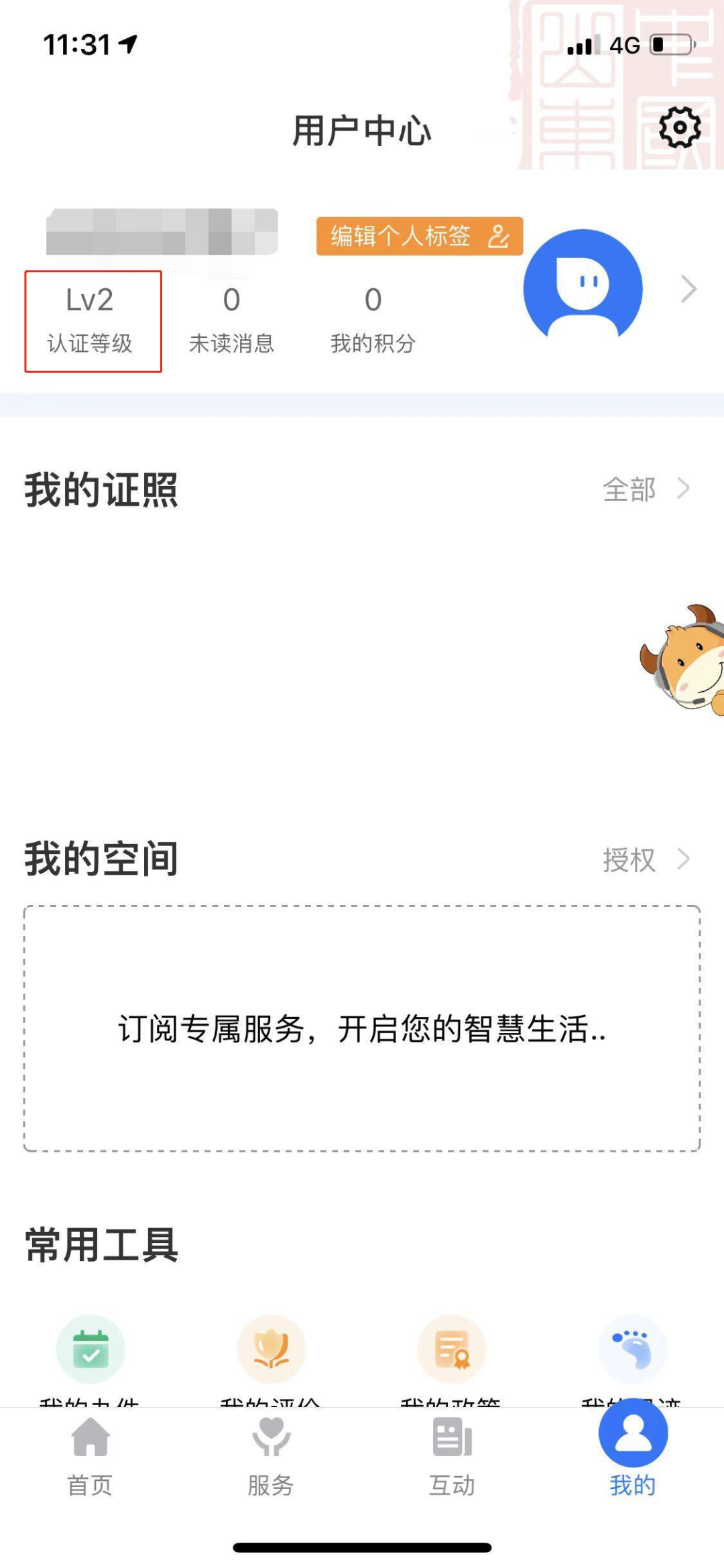This screenshot has width=724, height=1568.
Task: Open the blue profile avatar
Action: [x=583, y=288]
